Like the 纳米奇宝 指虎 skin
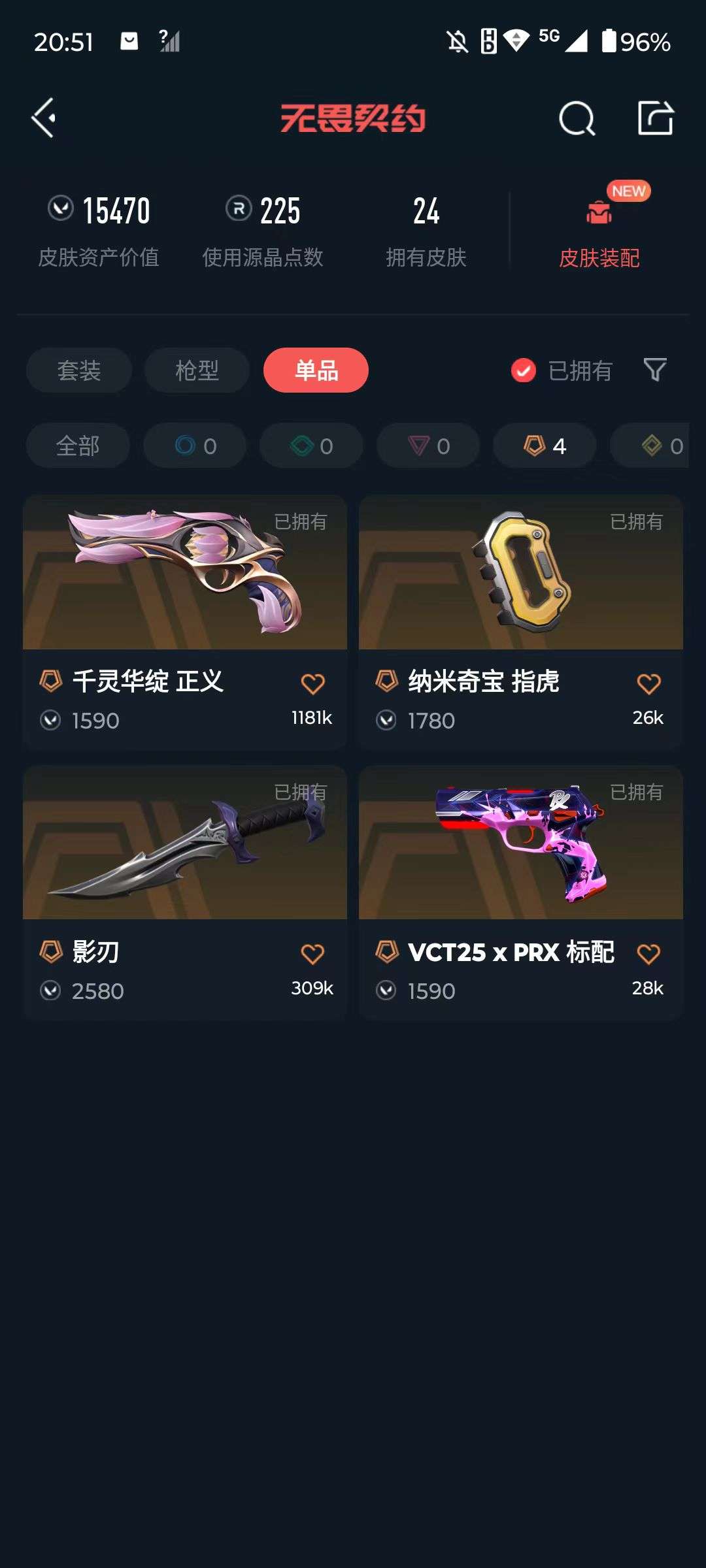The width and height of the screenshot is (706, 1568). click(x=648, y=684)
